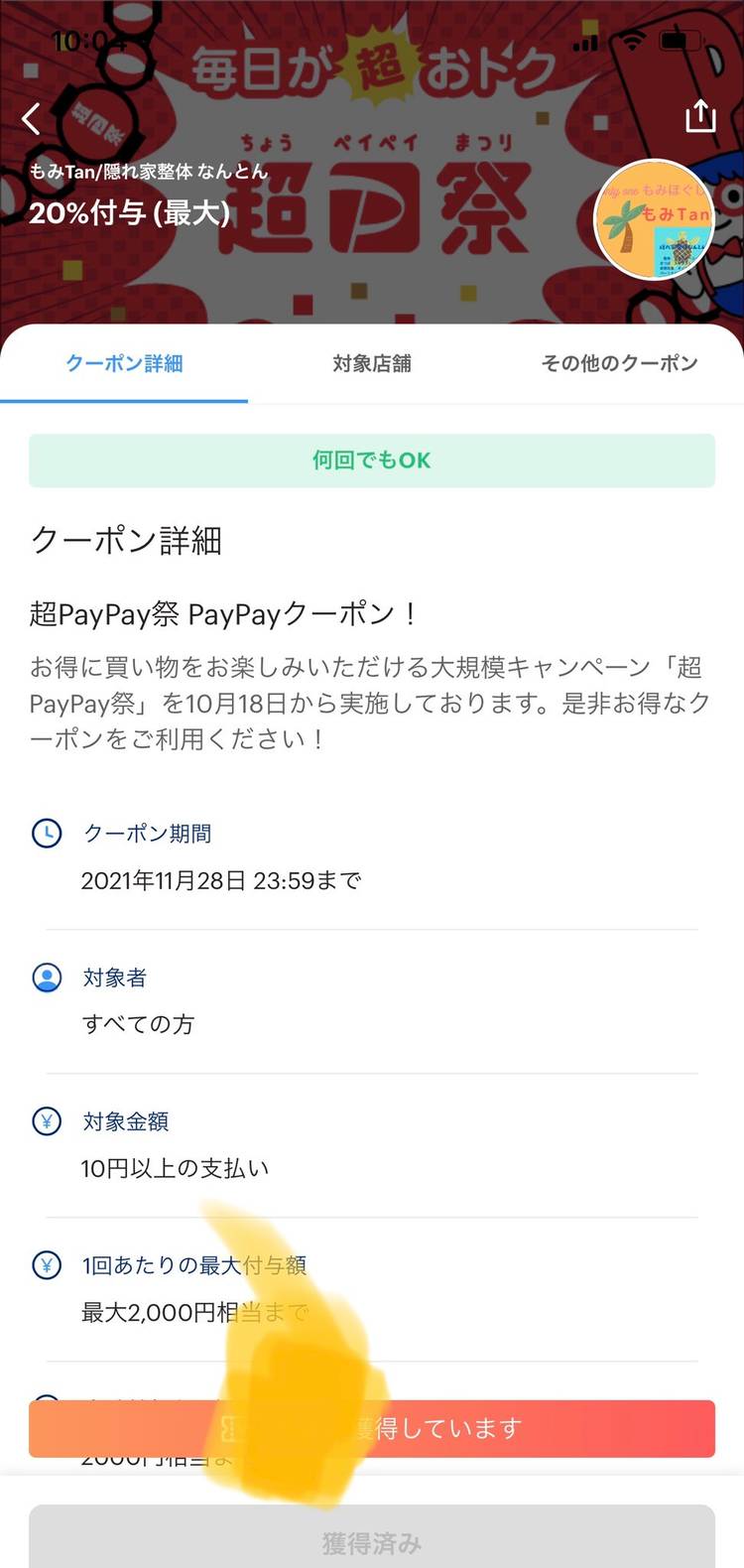Open the もみTan store profile picture
Viewport: 744px width, 1568px height.
[x=654, y=219]
